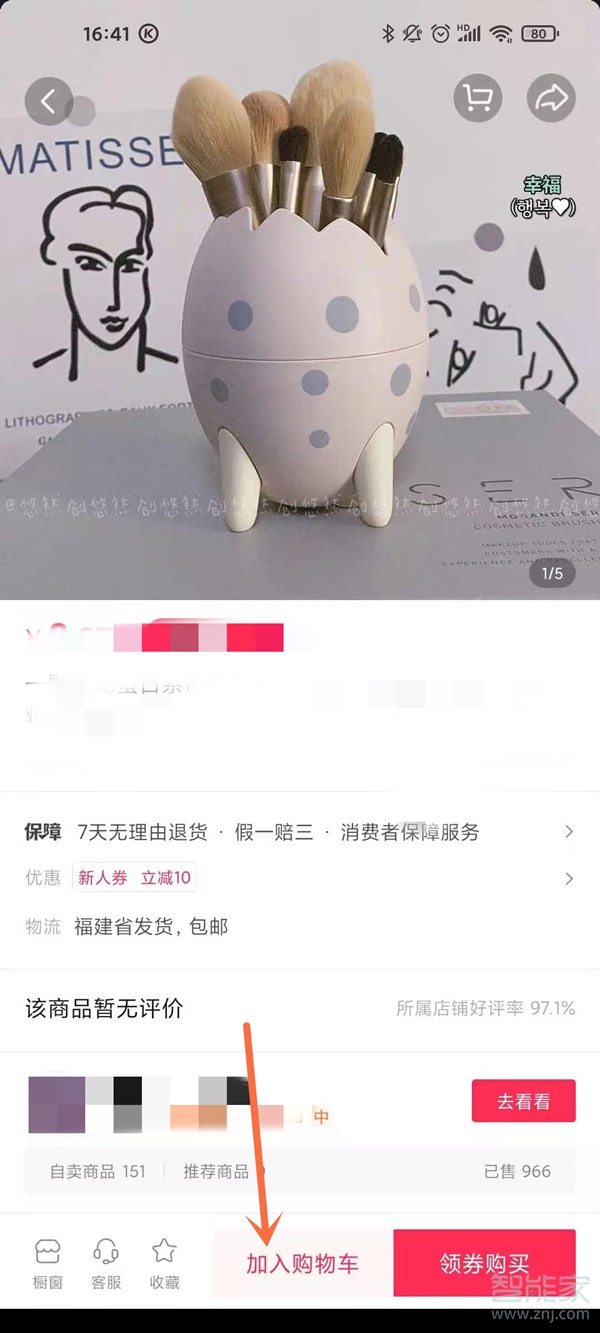Tap 领券购买 to buy with coupon
Image resolution: width=600 pixels, height=1333 pixels.
(x=484, y=1263)
